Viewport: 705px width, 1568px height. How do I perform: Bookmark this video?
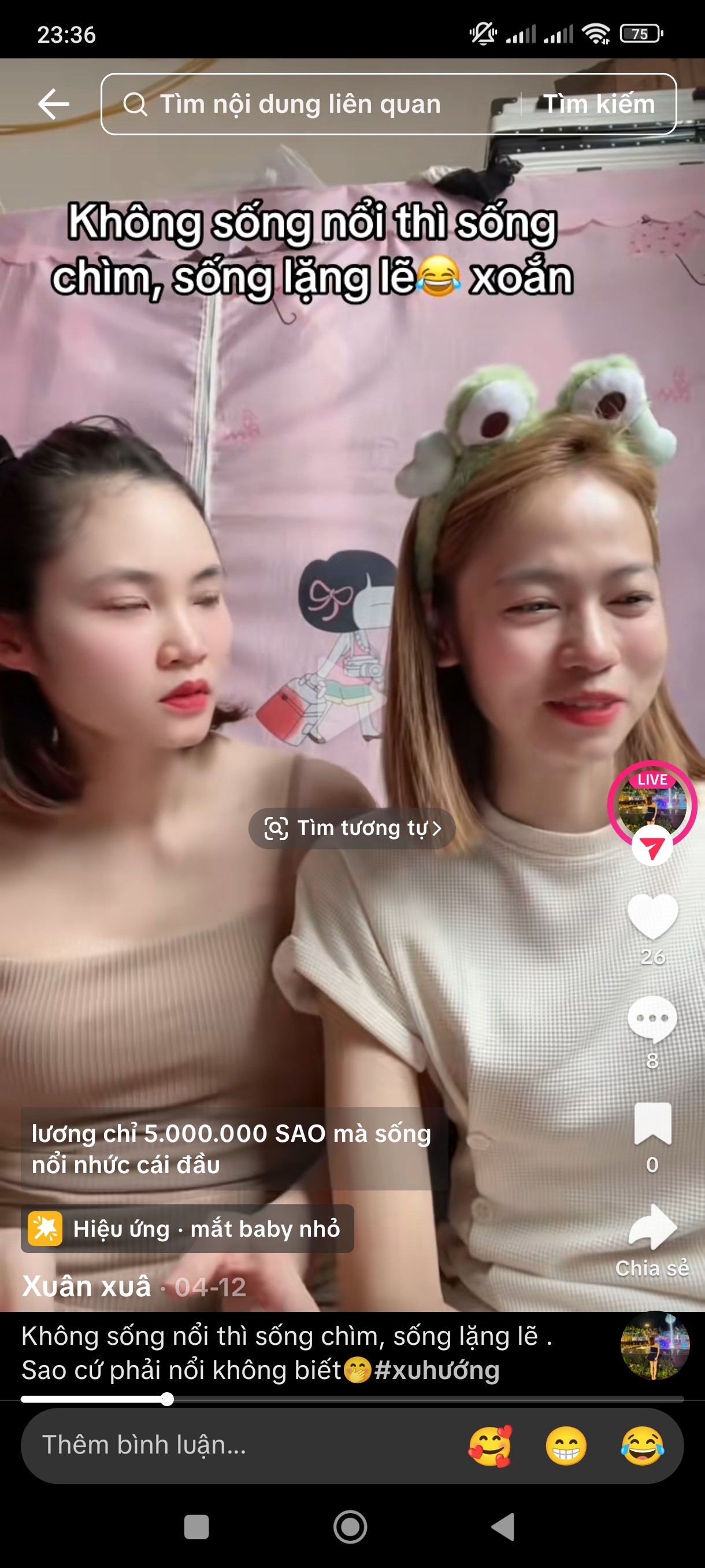tap(652, 1123)
